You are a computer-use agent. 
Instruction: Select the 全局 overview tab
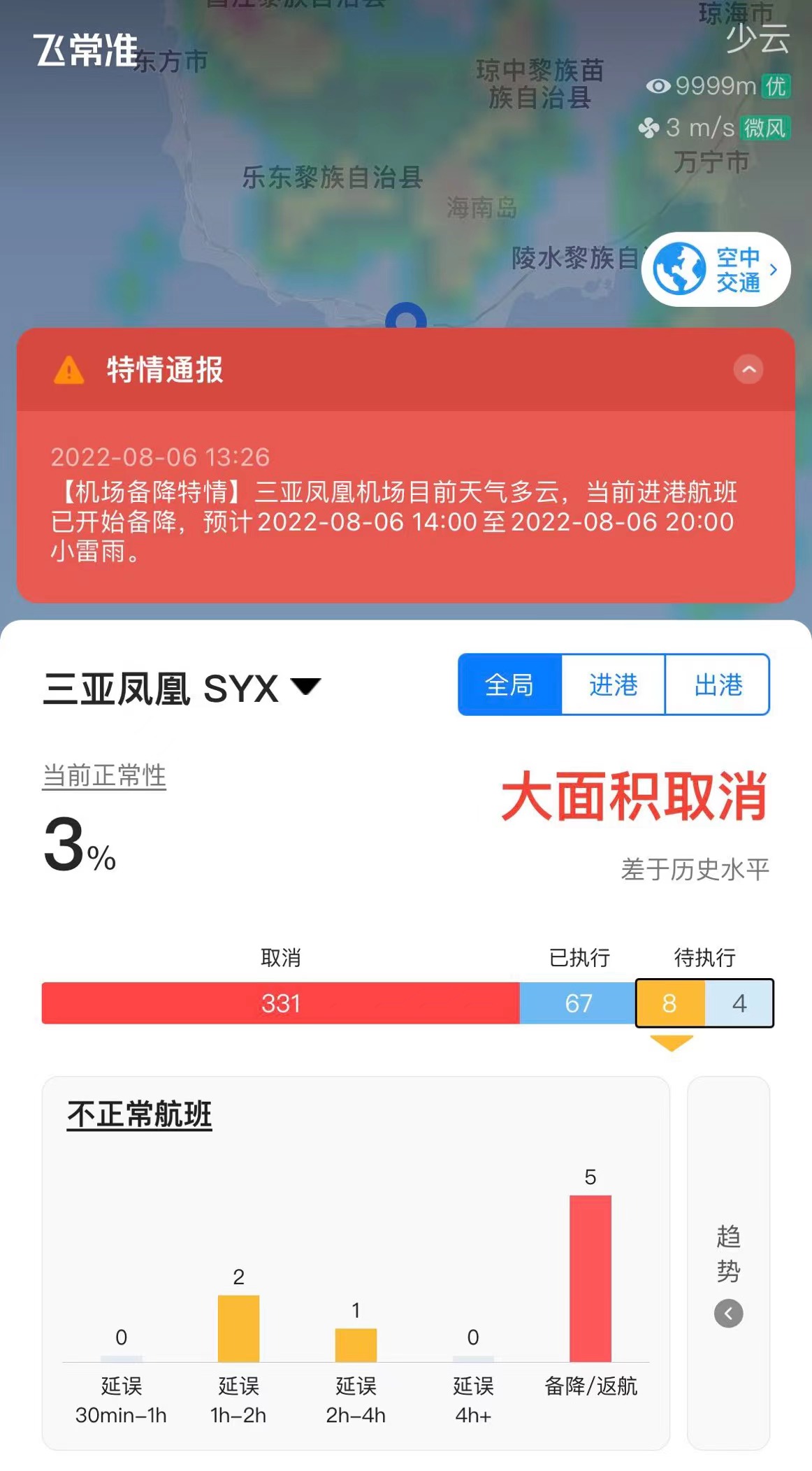509,684
